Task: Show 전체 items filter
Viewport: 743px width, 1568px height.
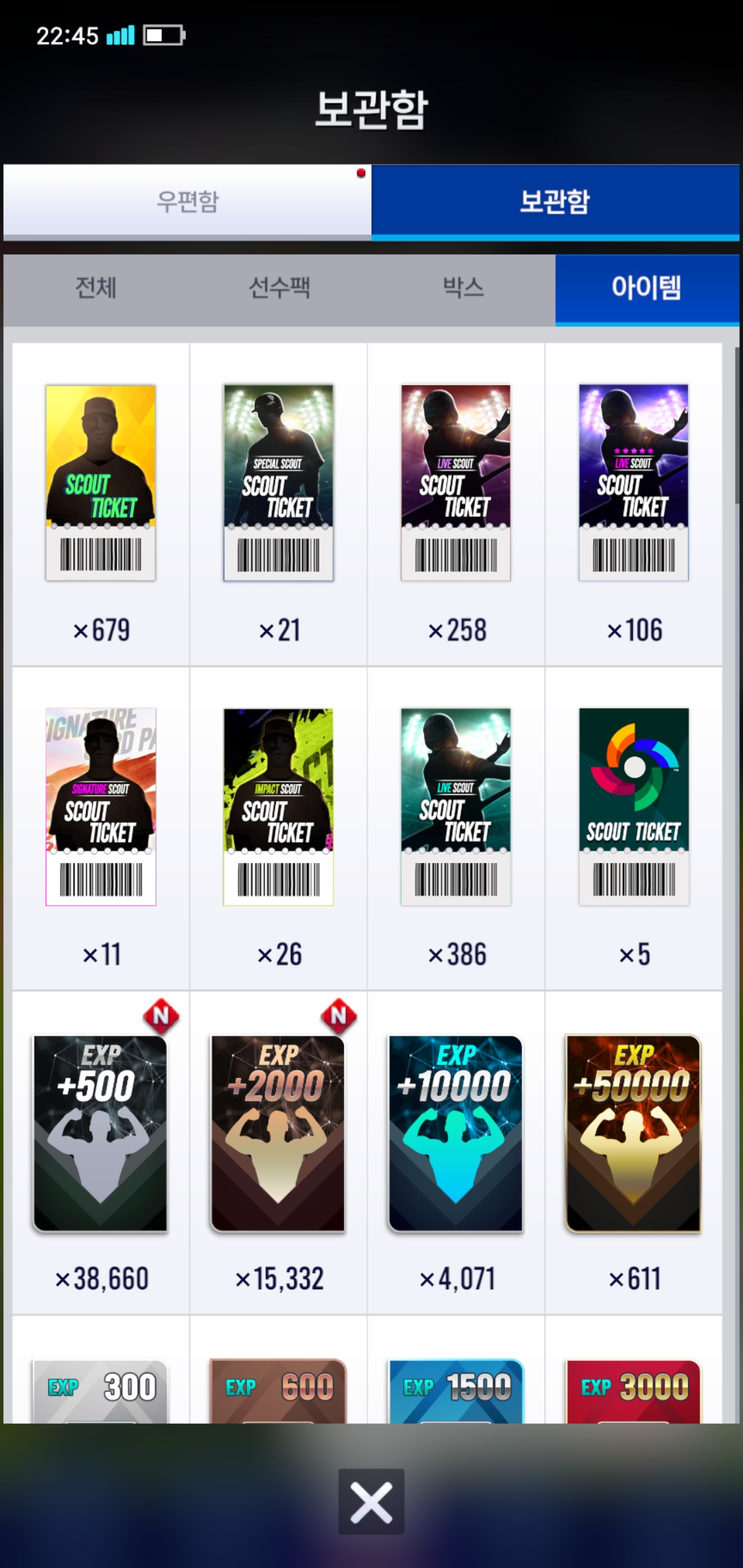Action: [96, 287]
